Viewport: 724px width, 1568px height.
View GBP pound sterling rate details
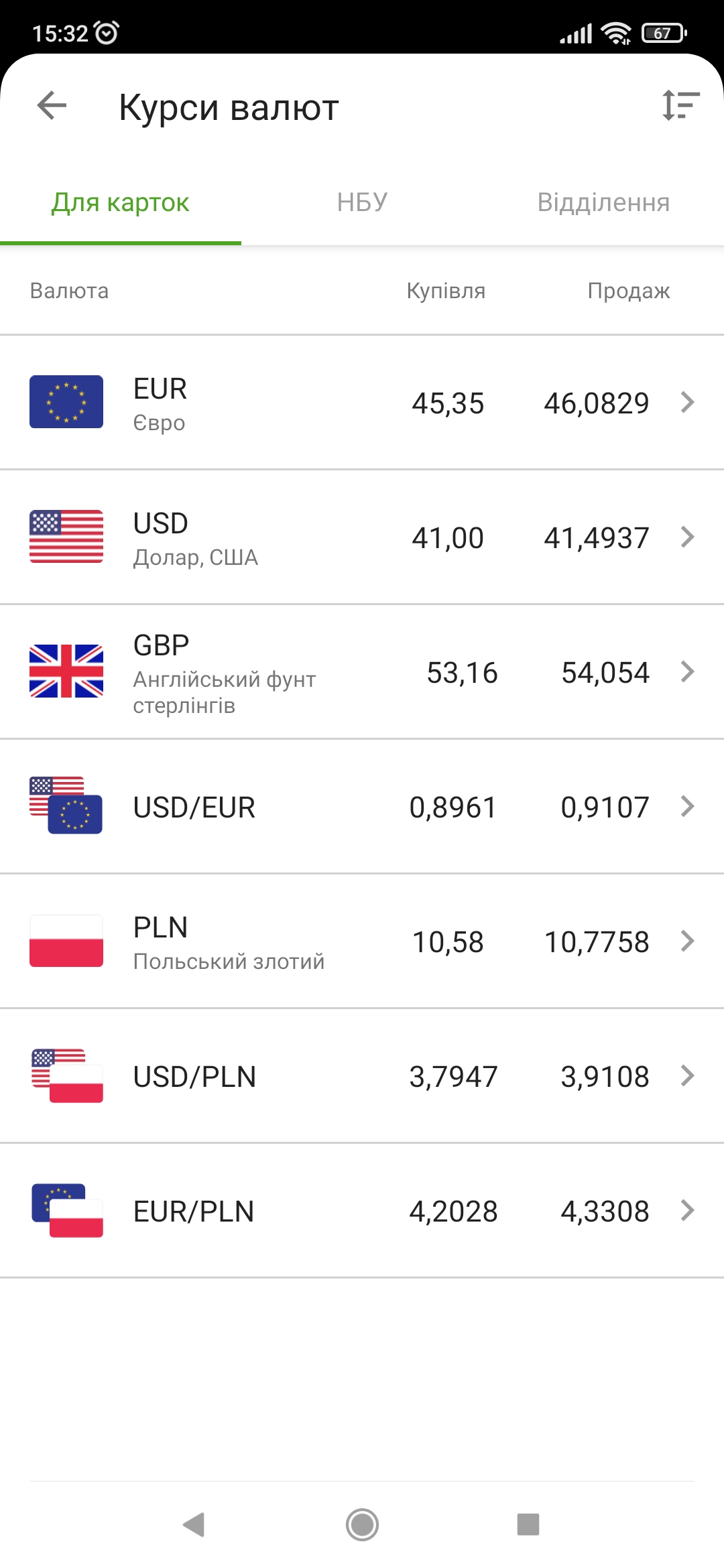(362, 672)
